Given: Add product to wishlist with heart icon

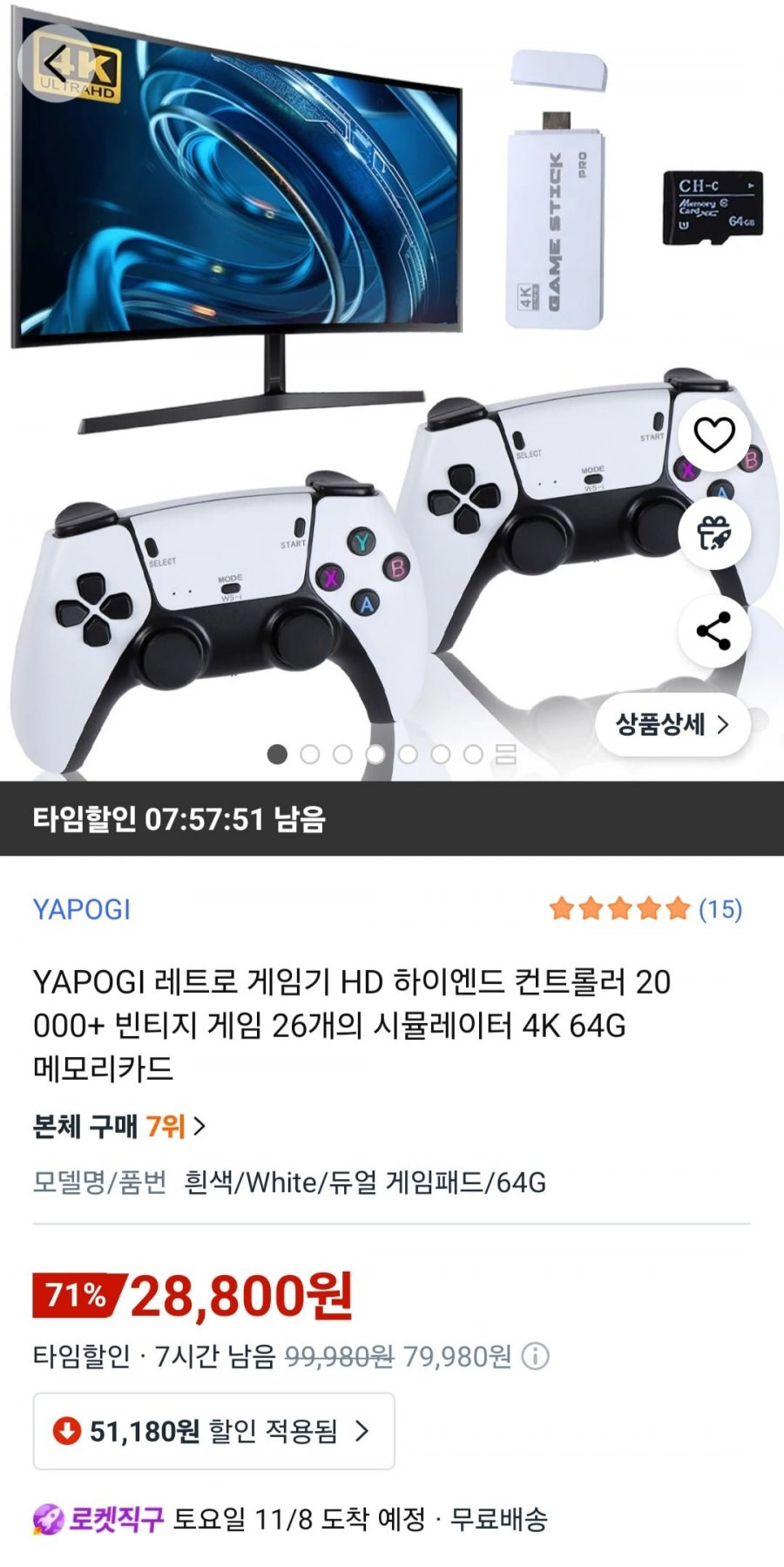Looking at the screenshot, I should pyautogui.click(x=714, y=435).
